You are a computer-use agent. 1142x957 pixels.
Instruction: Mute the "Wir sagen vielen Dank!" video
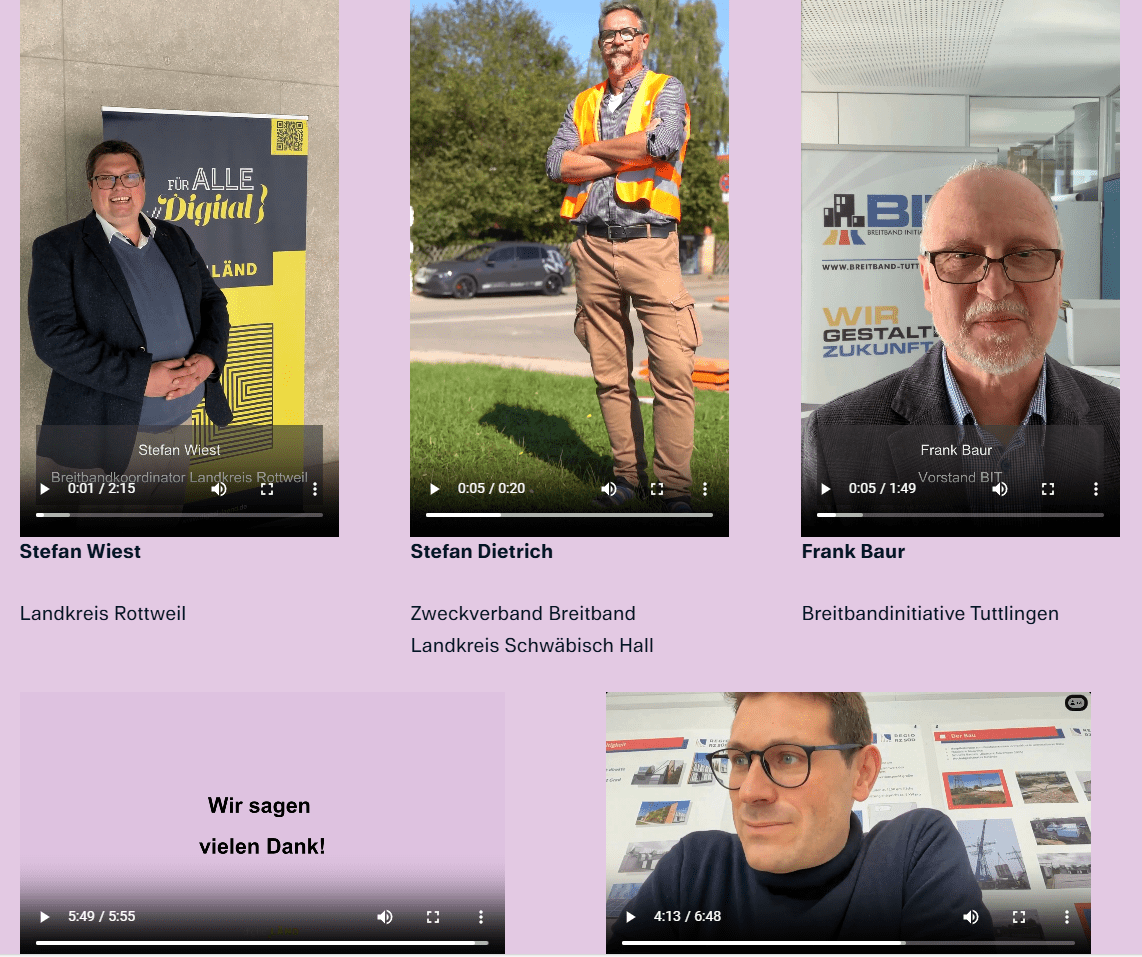(385, 917)
